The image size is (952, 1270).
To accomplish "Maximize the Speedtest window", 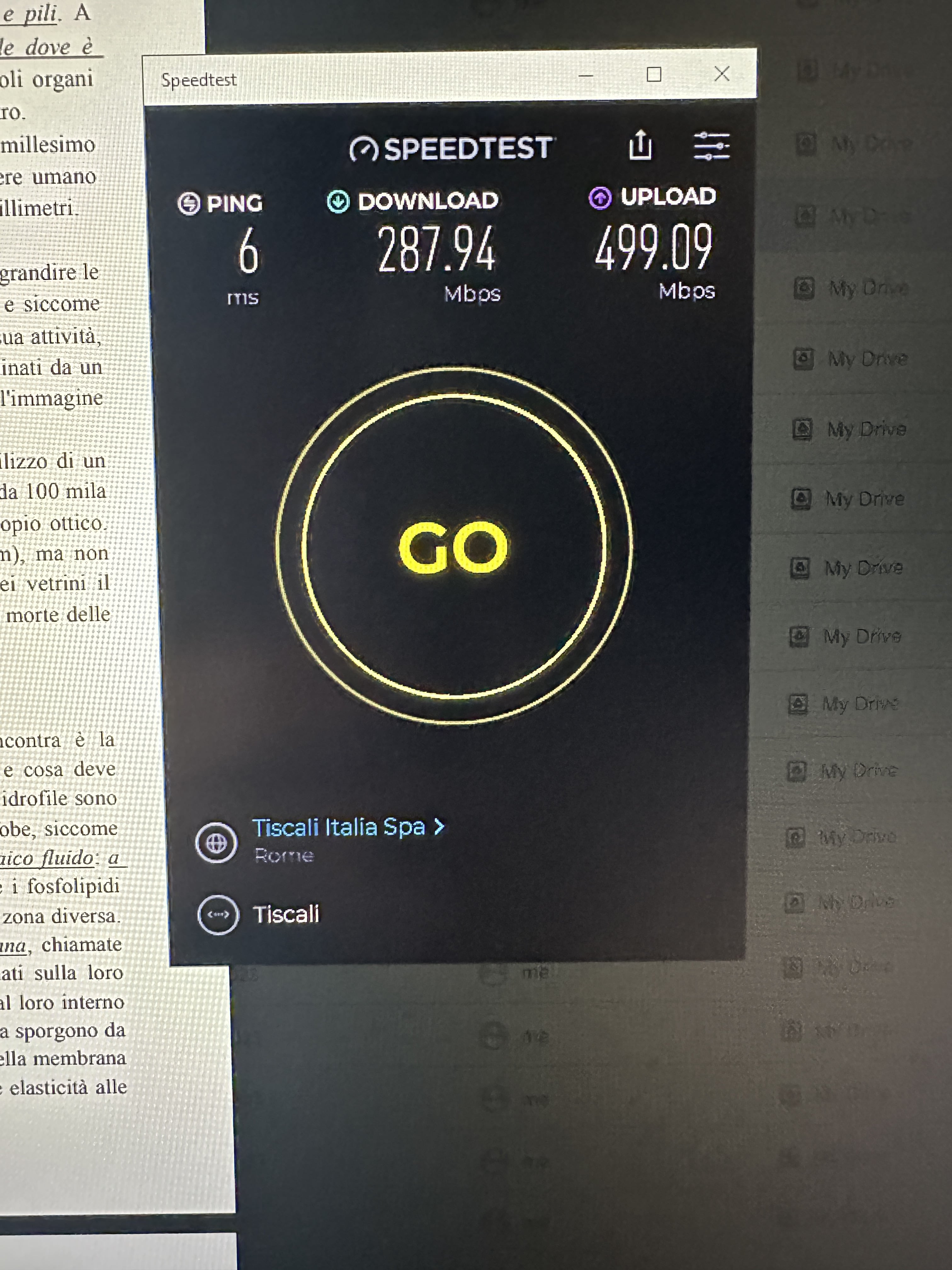I will point(654,75).
